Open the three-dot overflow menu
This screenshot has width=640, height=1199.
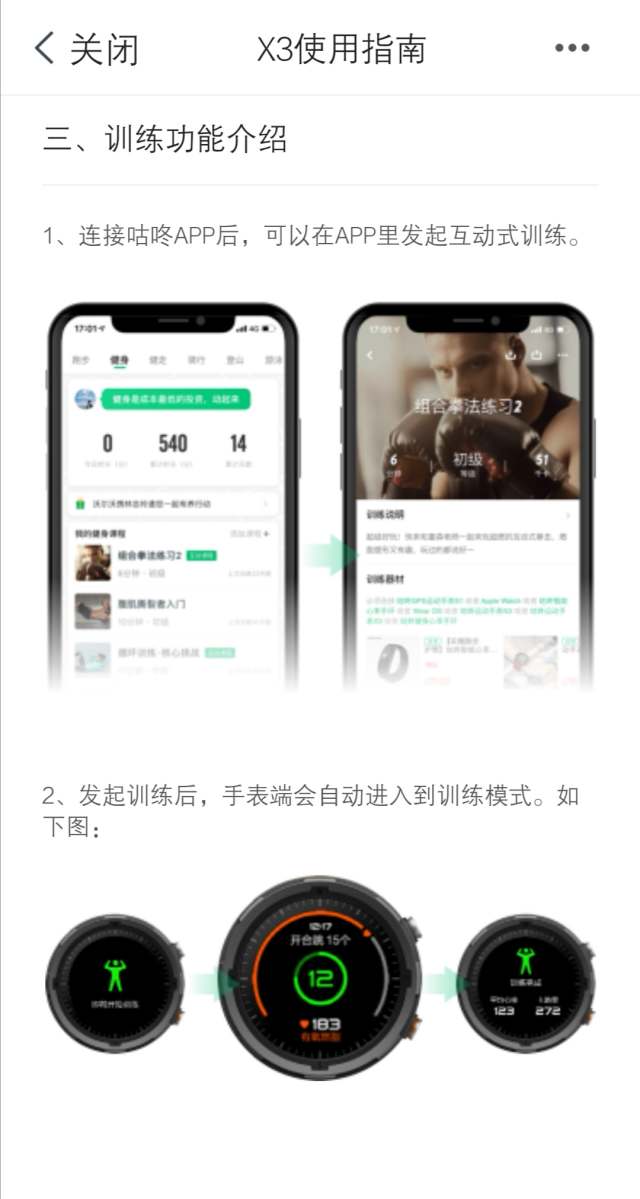point(572,48)
